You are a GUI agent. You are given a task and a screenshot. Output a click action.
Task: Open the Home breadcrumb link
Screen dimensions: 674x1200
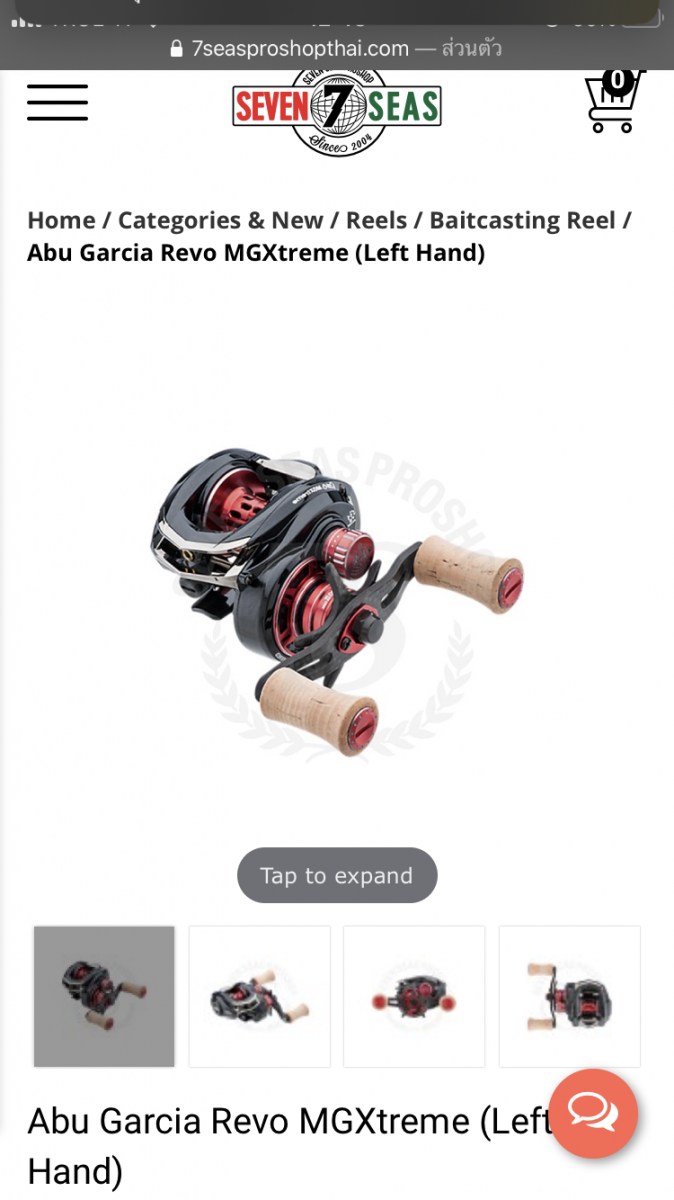point(61,220)
